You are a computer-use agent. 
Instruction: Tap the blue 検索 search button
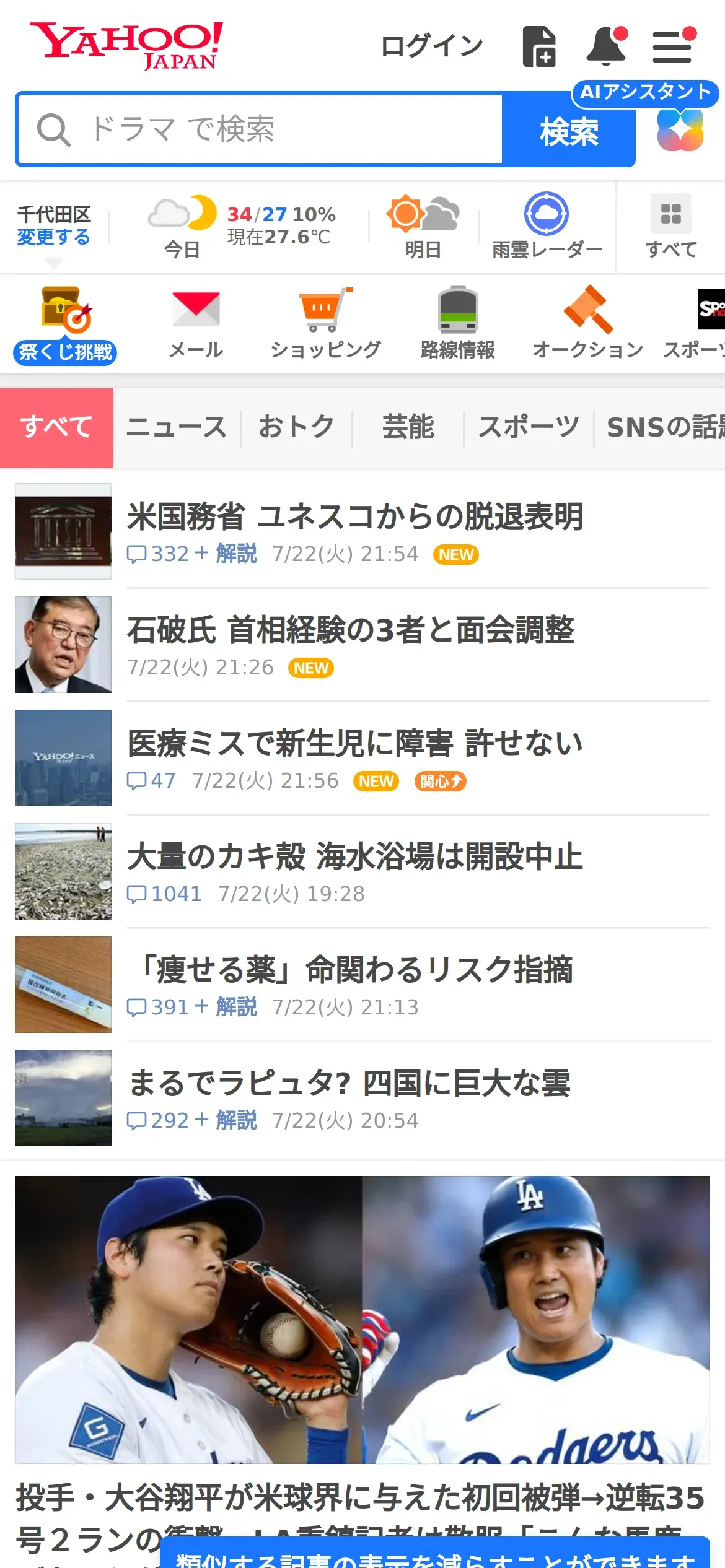[568, 131]
